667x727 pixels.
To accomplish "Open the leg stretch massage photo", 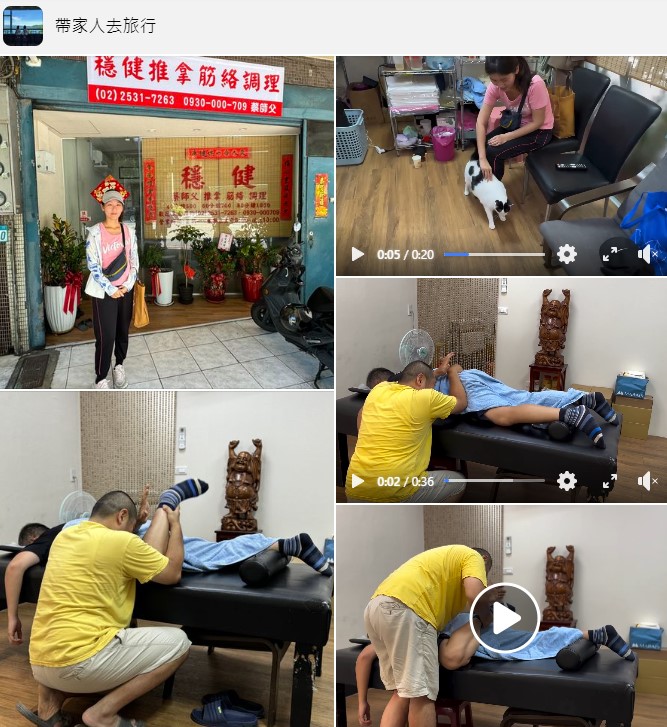I will pos(167,558).
